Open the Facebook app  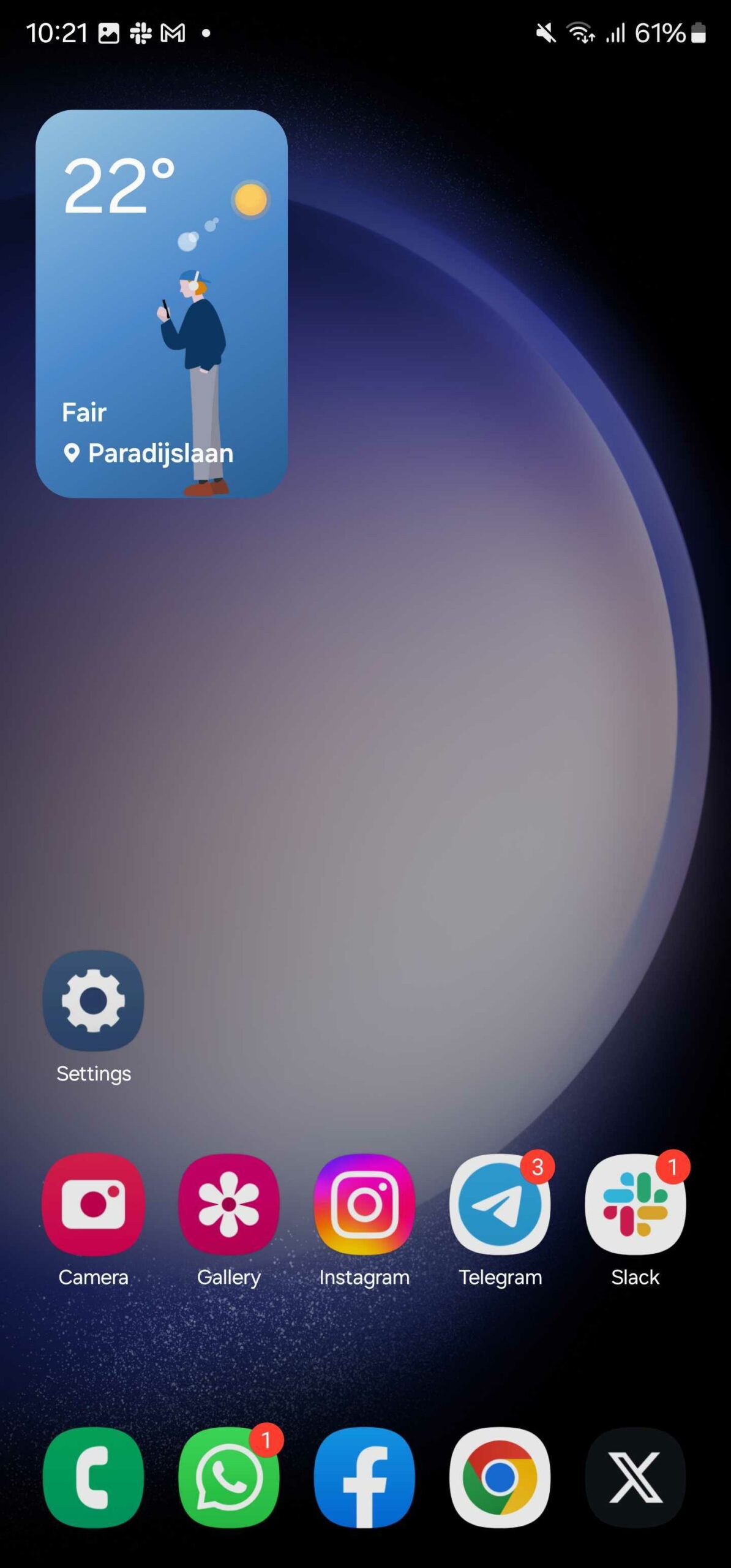click(364, 1477)
